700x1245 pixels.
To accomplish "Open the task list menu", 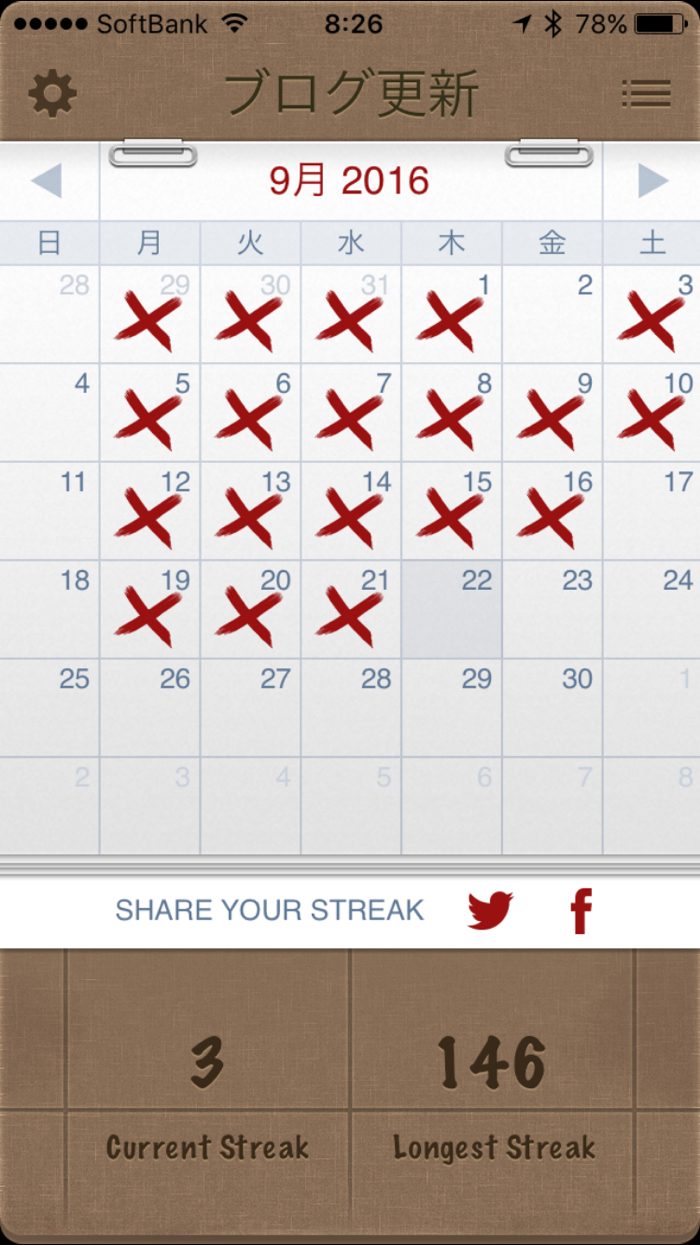I will 646,94.
